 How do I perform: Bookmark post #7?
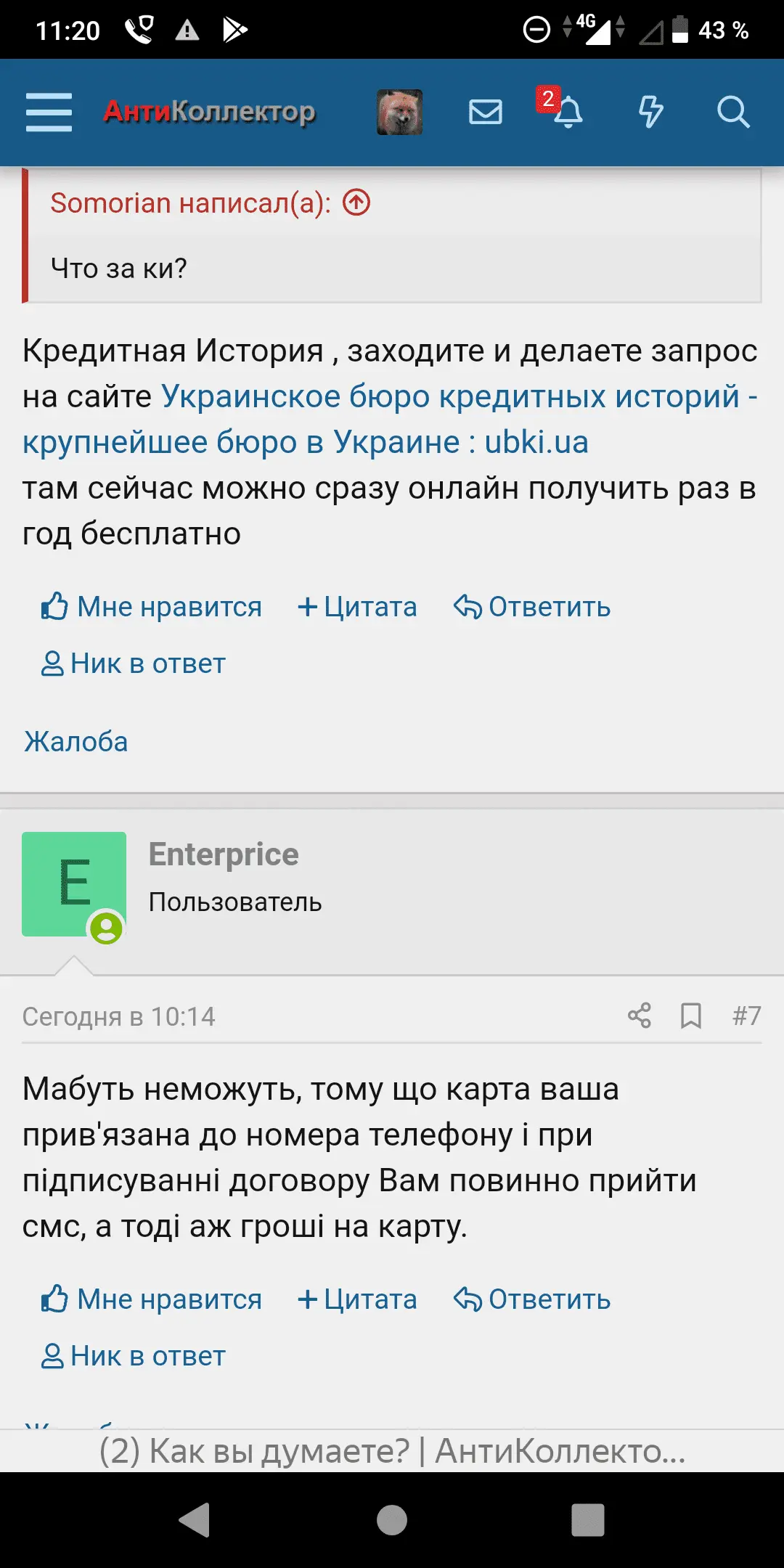pos(690,1016)
